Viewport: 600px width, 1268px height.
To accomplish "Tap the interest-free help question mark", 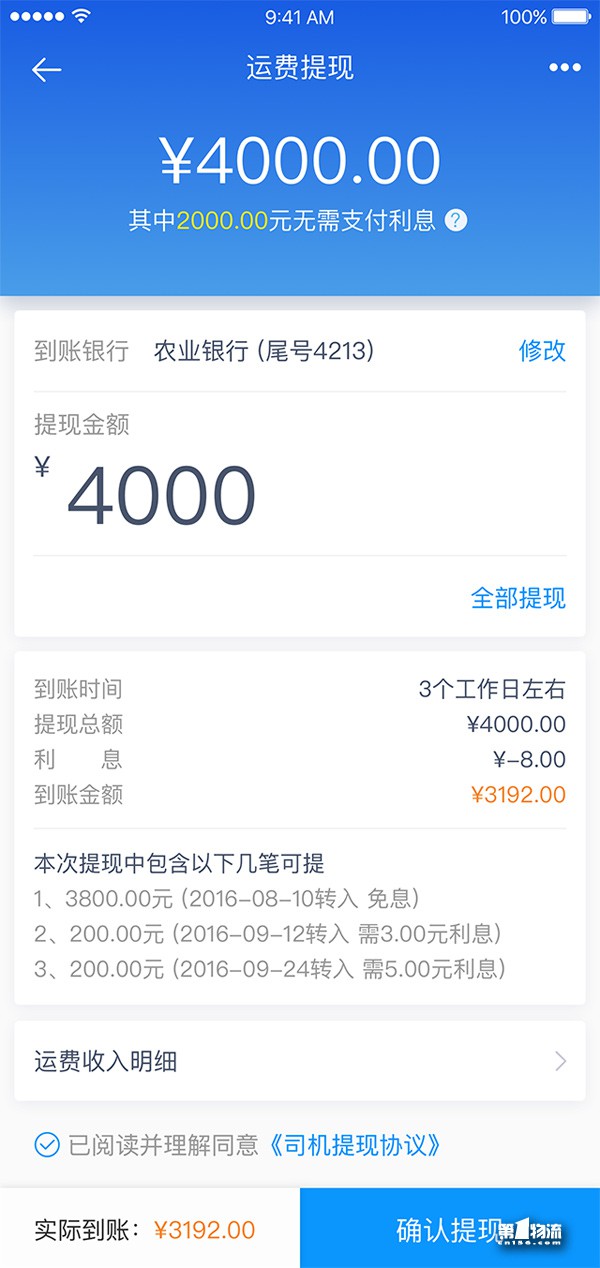I will coord(456,221).
